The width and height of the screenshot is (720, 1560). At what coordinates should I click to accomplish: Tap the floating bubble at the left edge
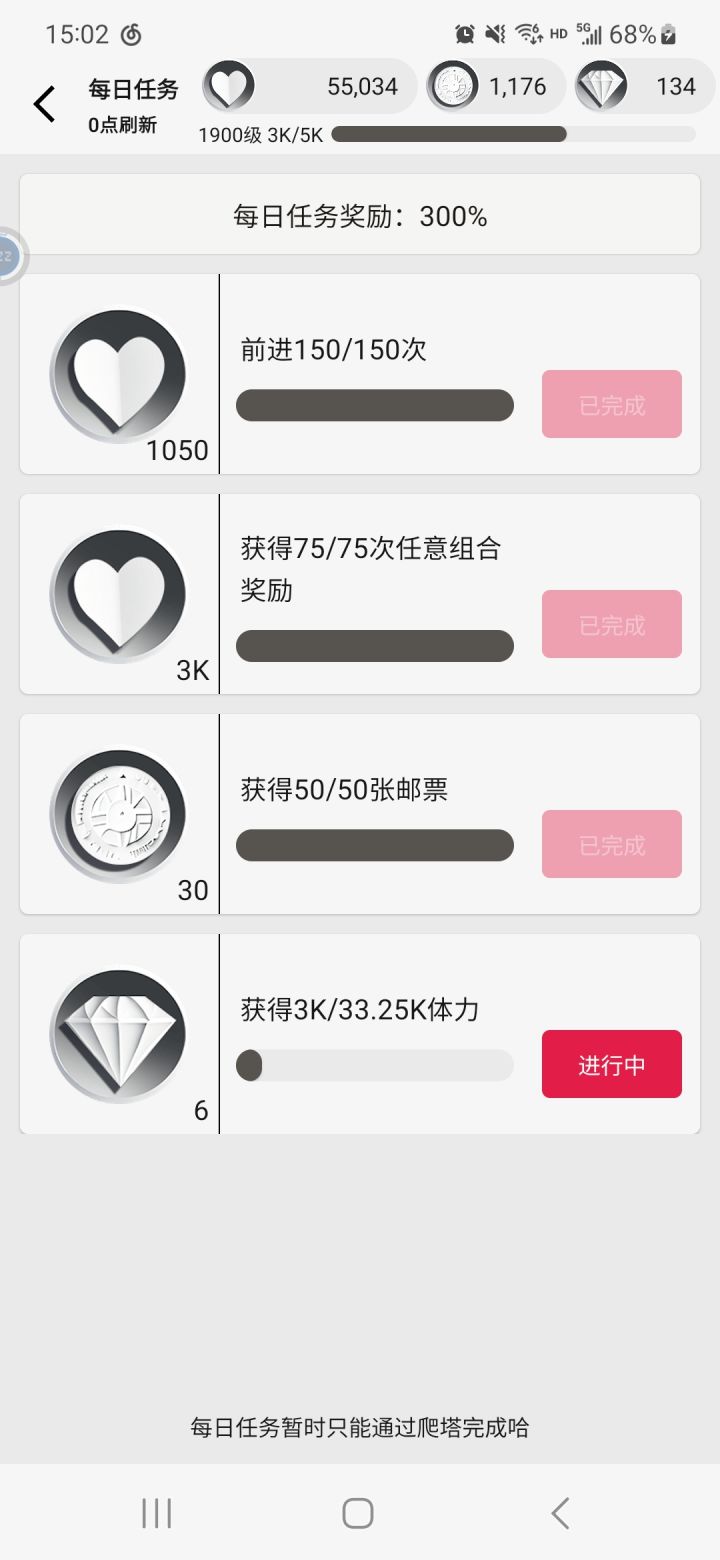(x=8, y=256)
